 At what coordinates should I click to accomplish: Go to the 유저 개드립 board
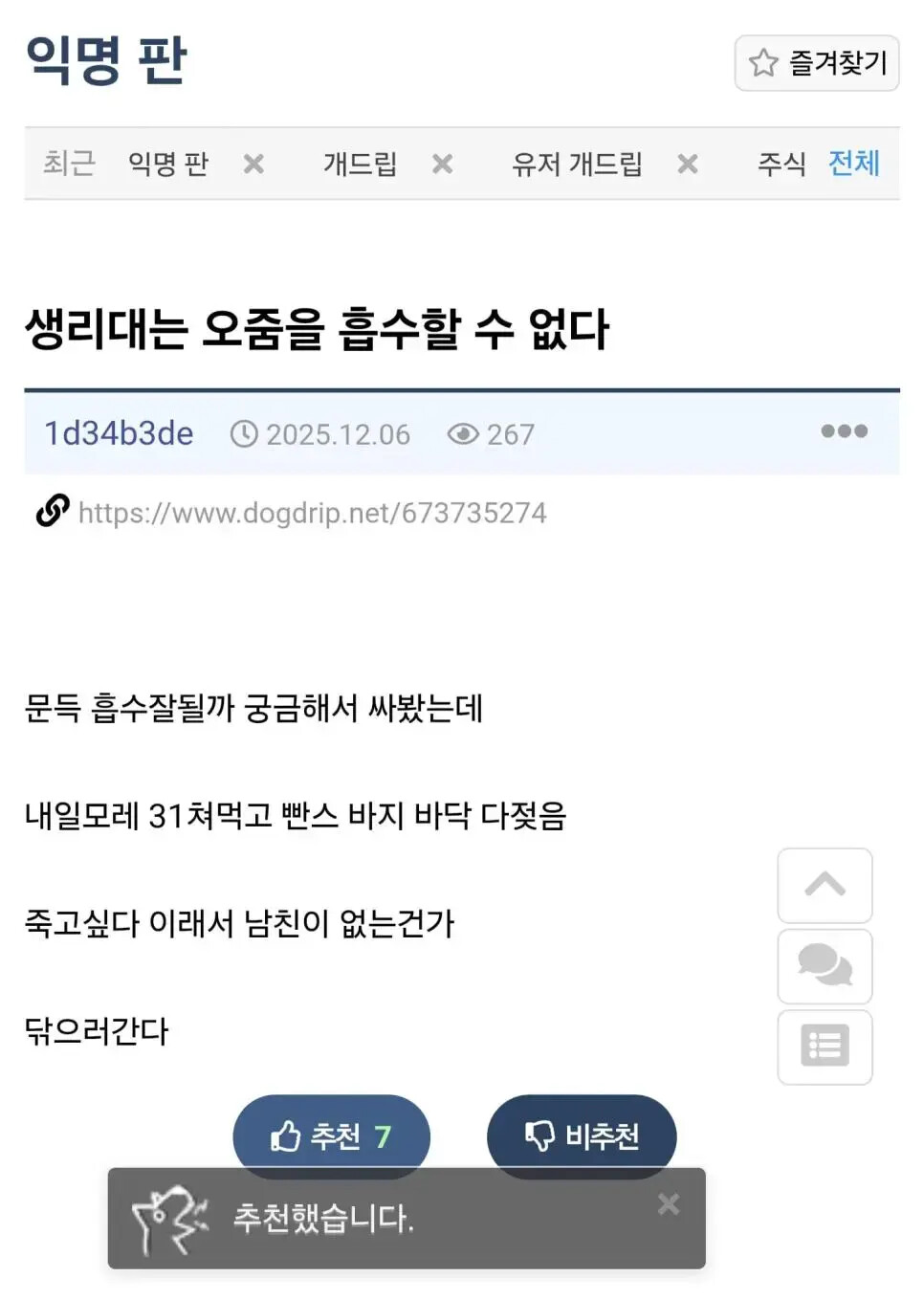click(577, 164)
